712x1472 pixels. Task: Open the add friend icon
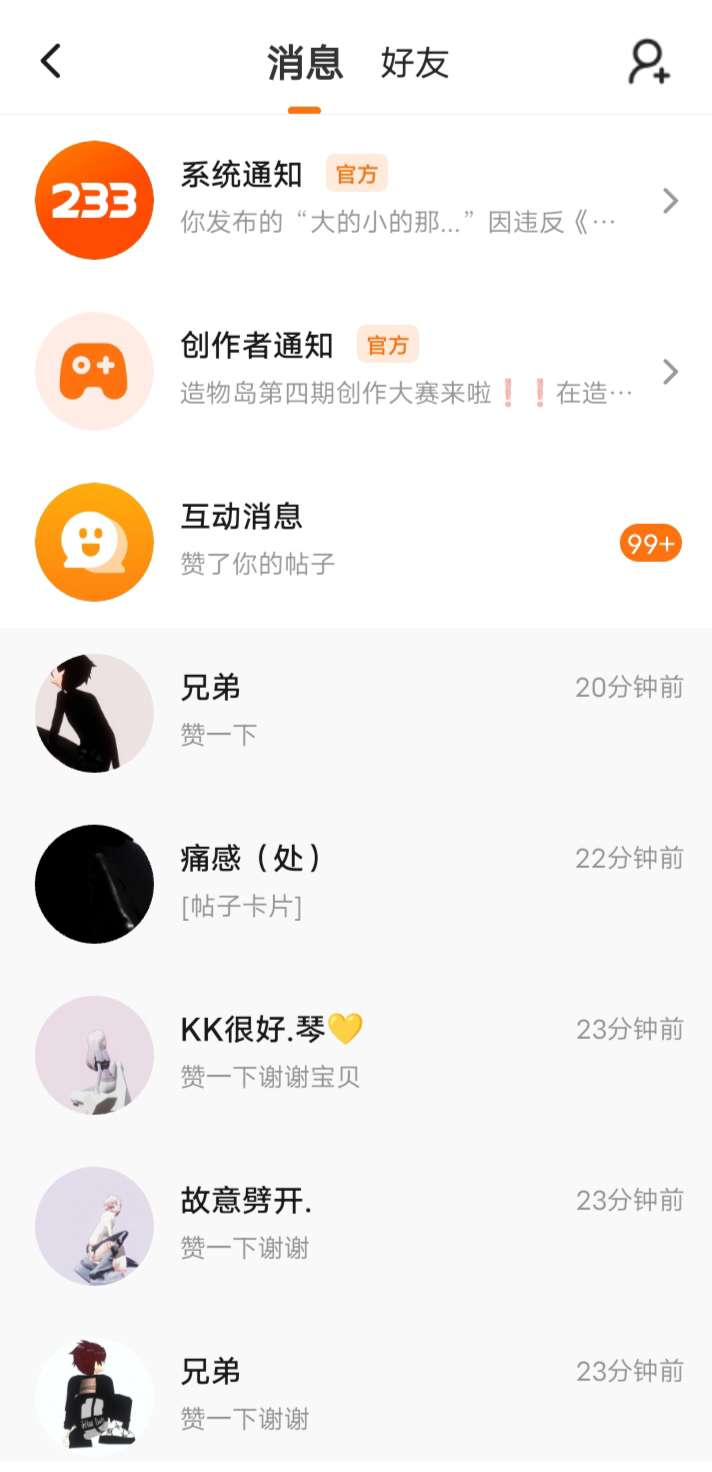coord(648,62)
